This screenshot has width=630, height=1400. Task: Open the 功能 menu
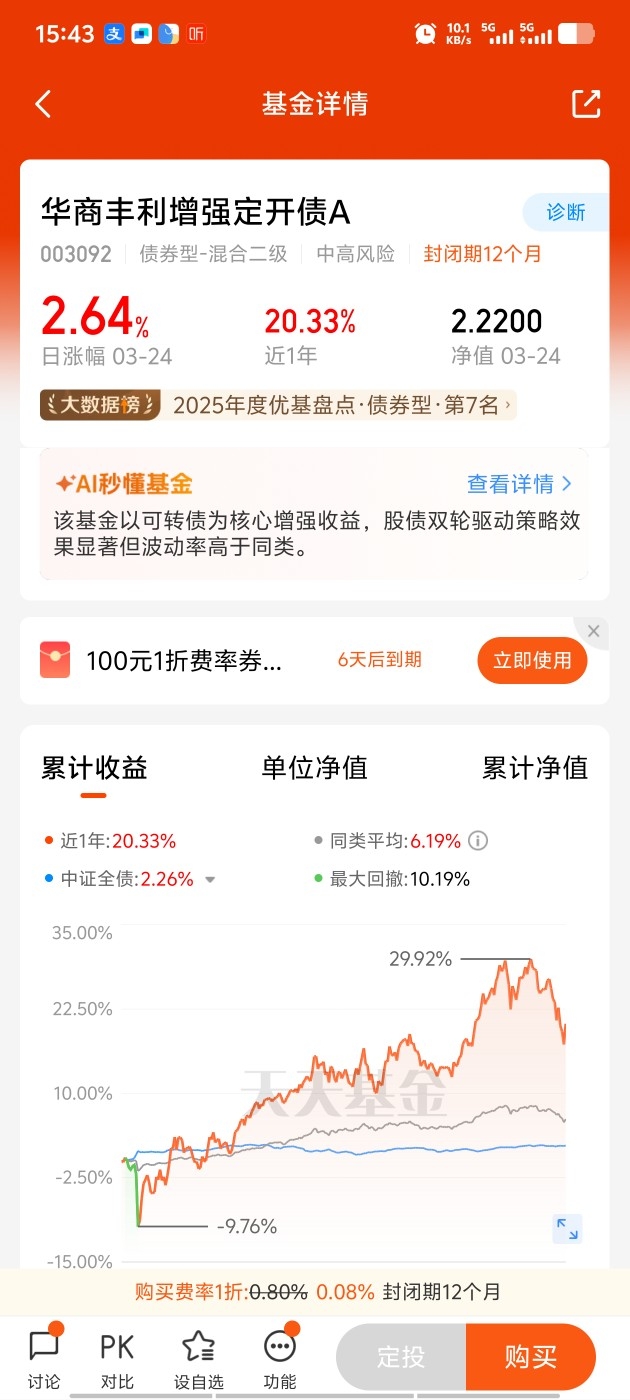[280, 1358]
